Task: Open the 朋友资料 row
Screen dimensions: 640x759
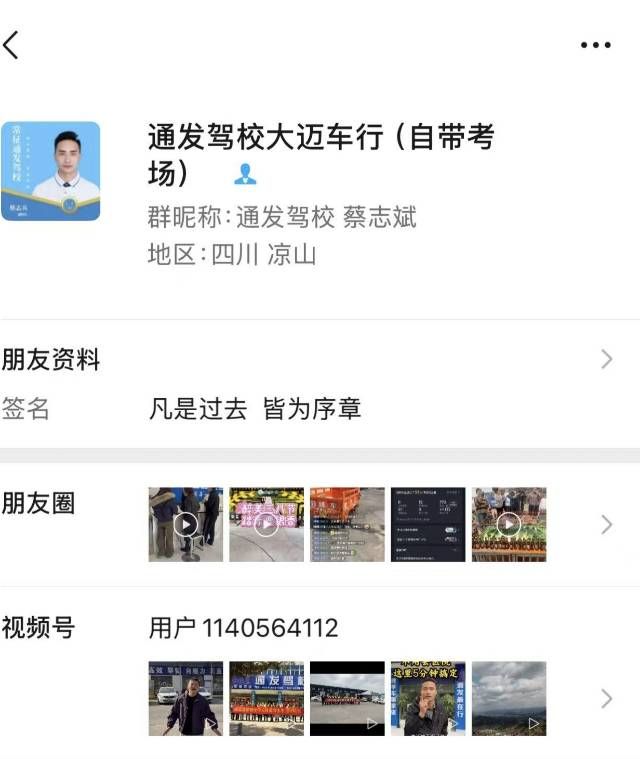Action: (320, 360)
